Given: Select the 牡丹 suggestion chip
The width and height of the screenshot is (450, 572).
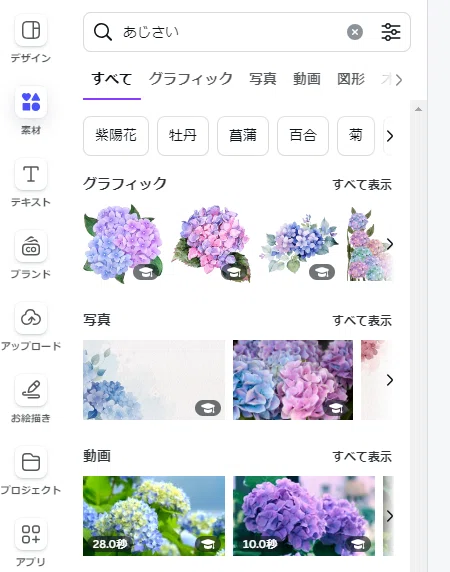Looking at the screenshot, I should click(183, 136).
